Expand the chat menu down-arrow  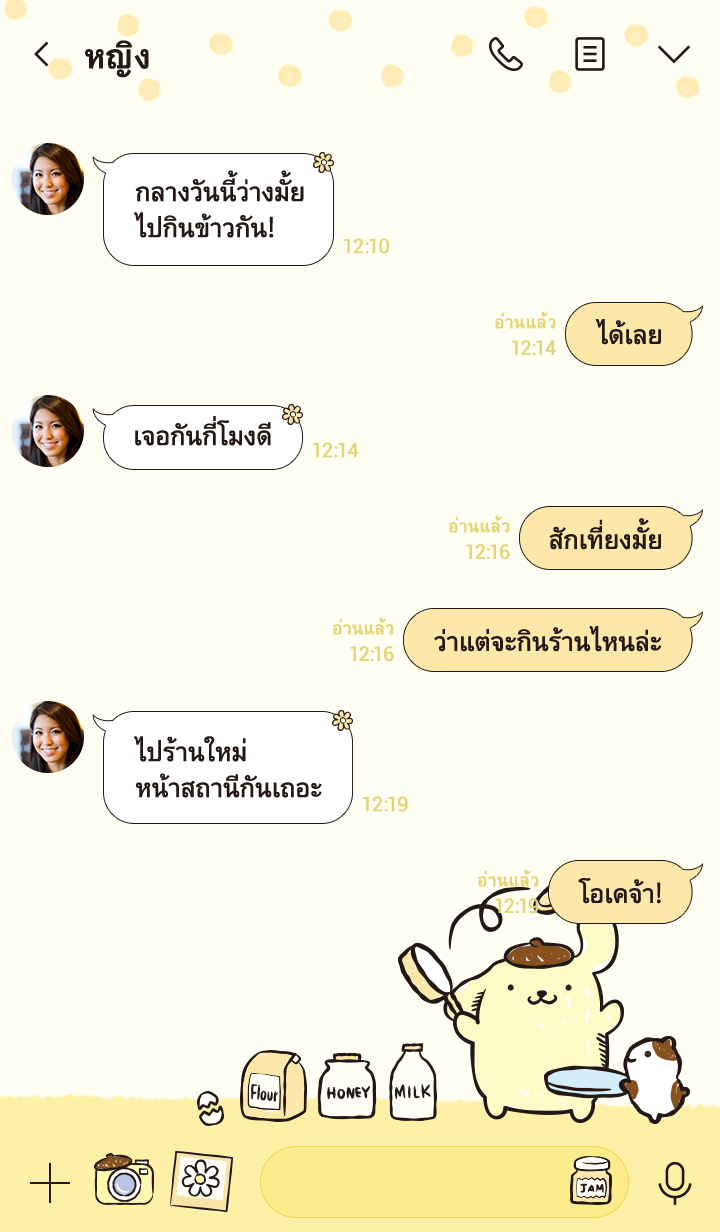(x=674, y=55)
